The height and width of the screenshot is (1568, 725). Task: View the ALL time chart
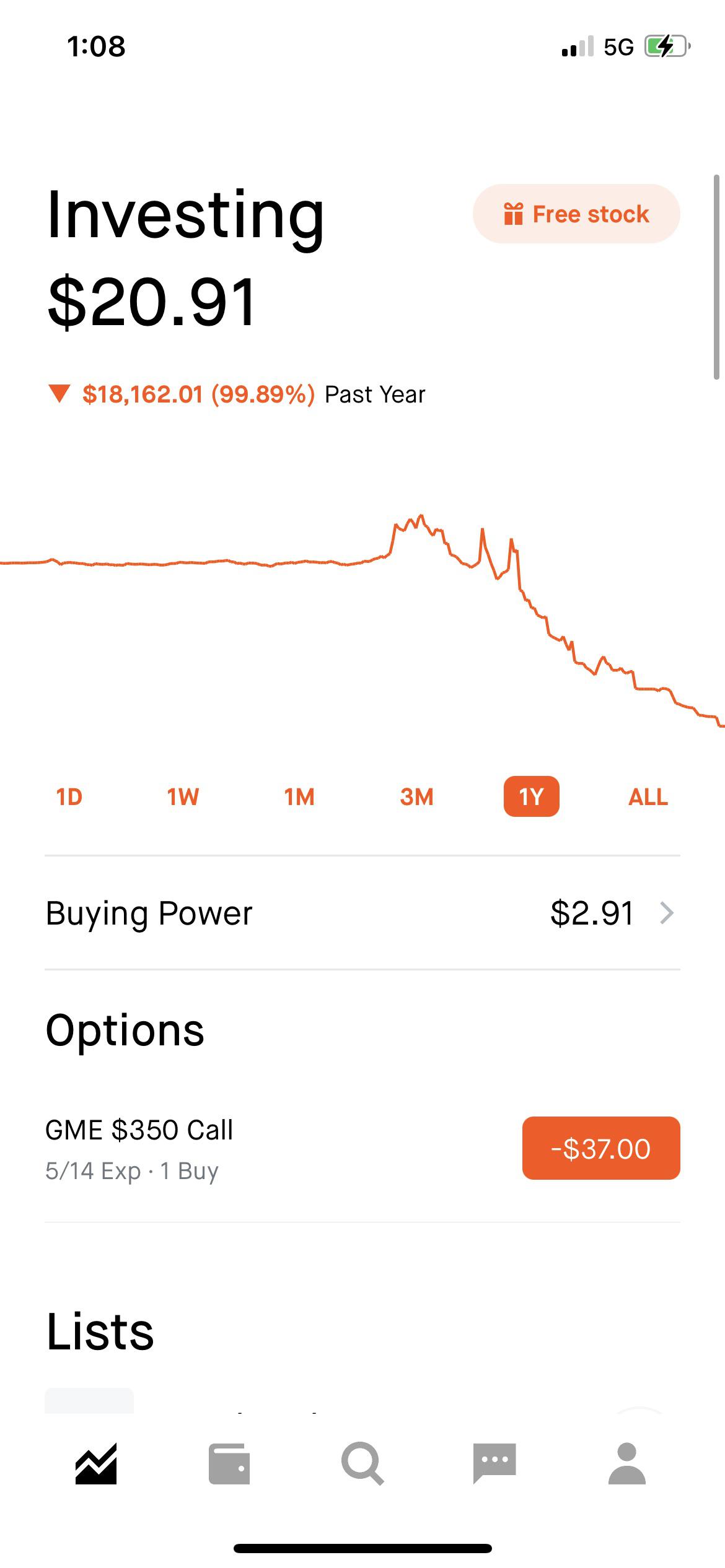pyautogui.click(x=648, y=796)
